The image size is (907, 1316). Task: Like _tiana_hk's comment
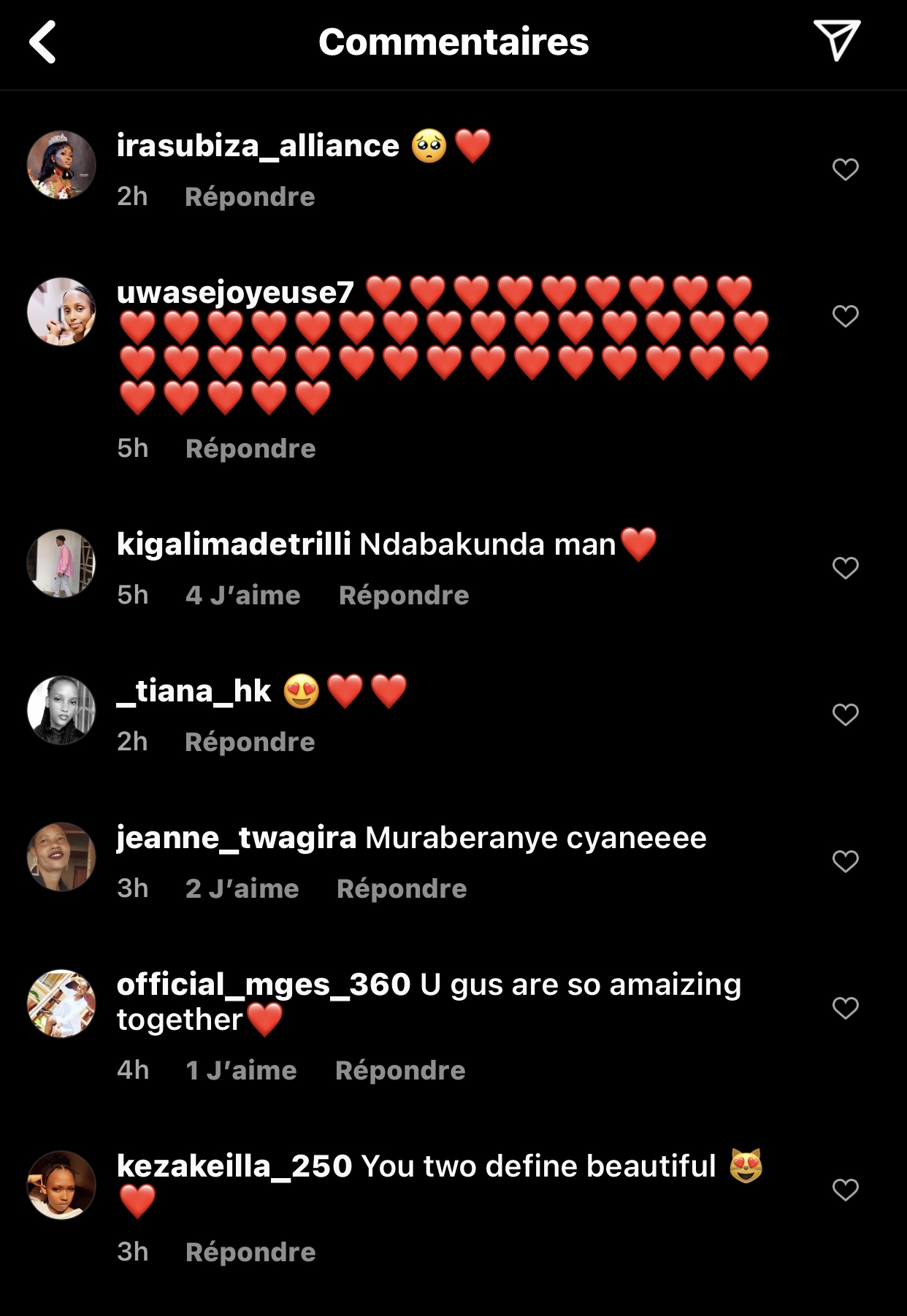(x=845, y=715)
